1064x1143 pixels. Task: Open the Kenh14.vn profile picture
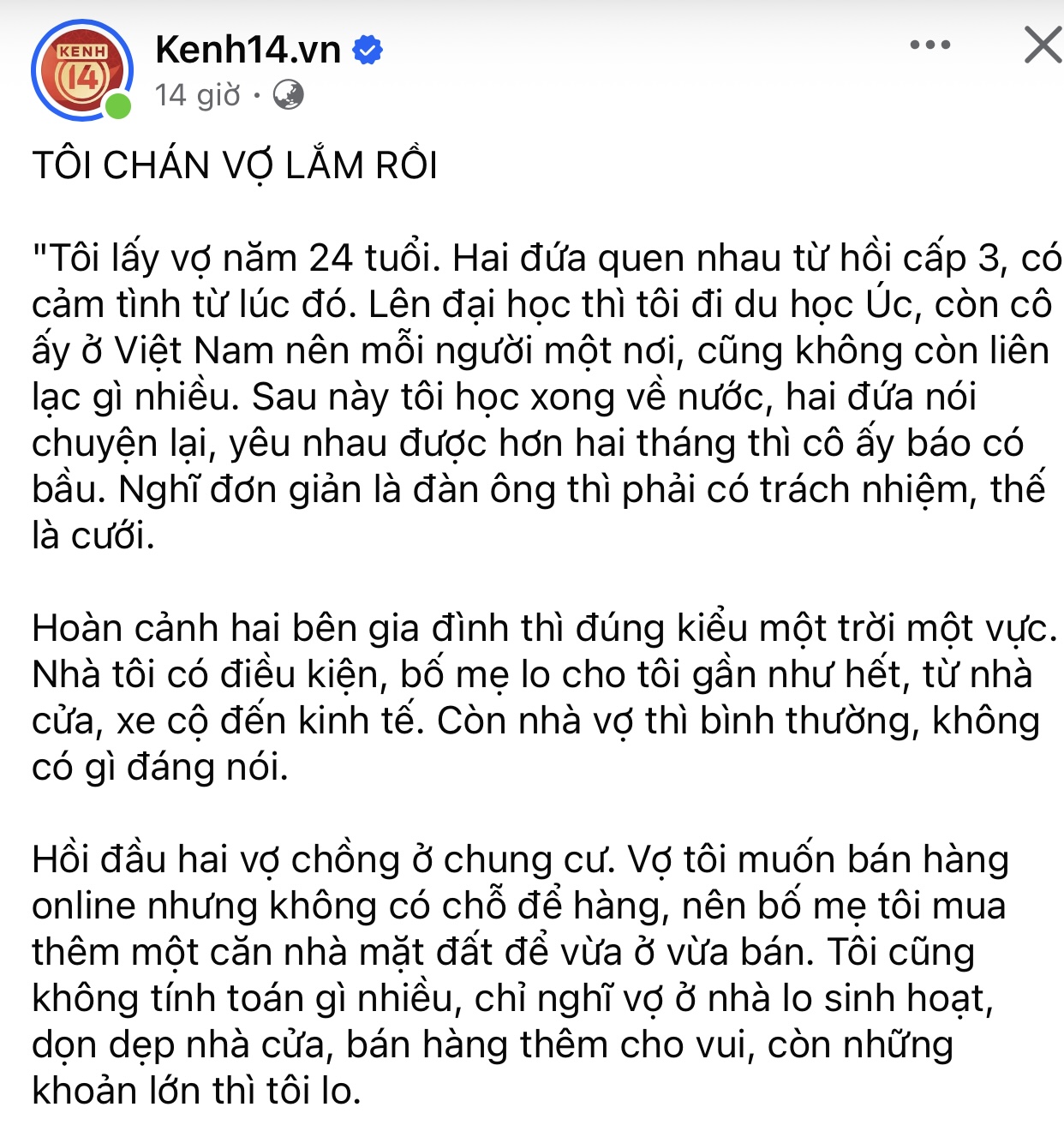[81, 71]
